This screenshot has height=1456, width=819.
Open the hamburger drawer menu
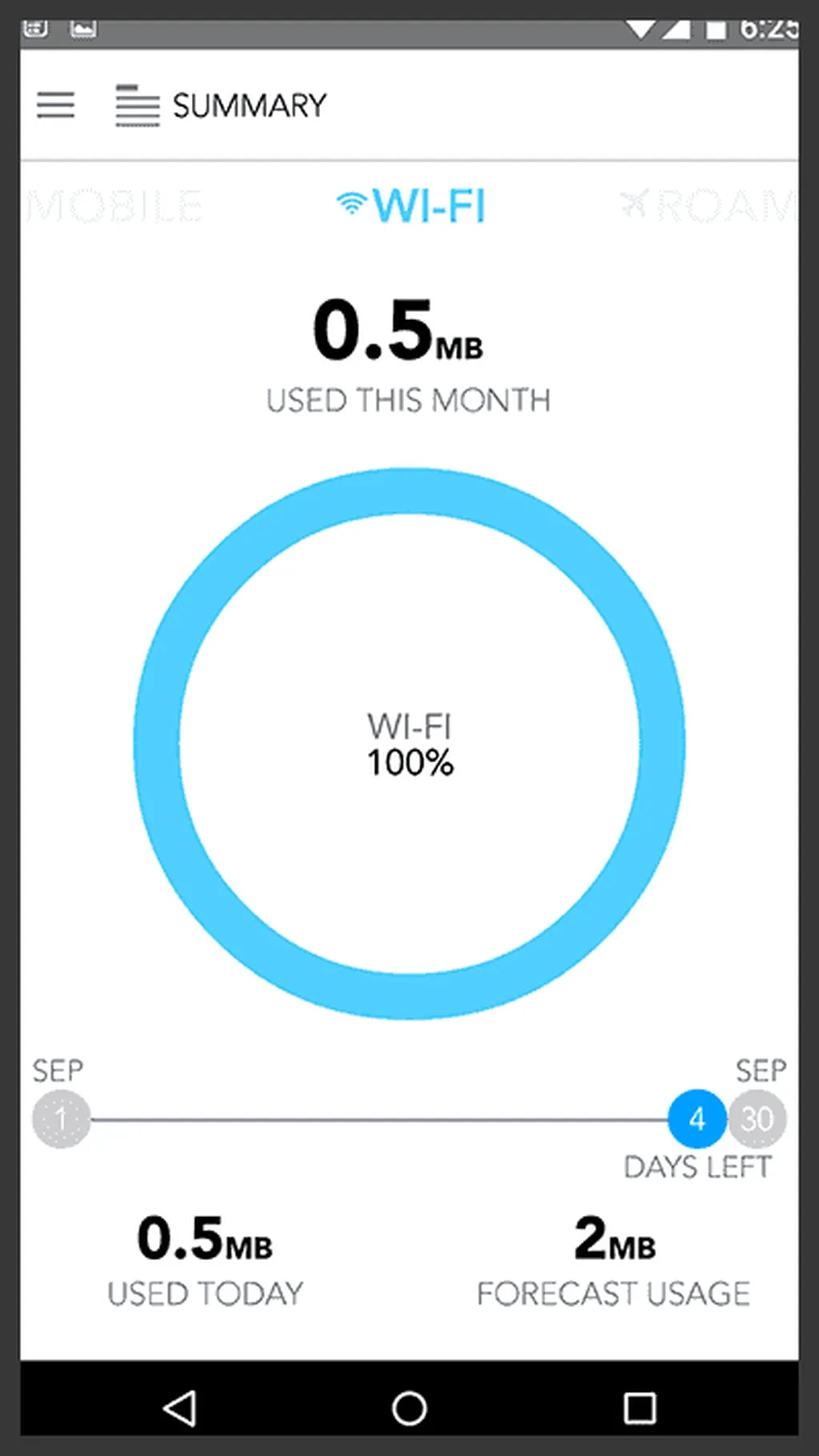56,105
